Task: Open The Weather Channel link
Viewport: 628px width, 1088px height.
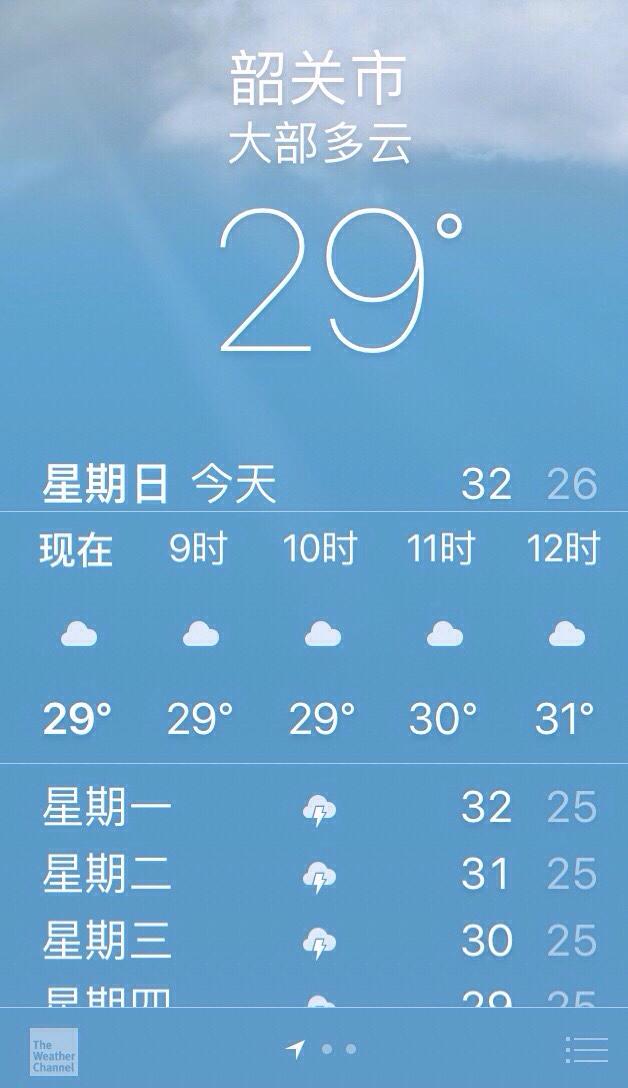Action: (53, 1051)
